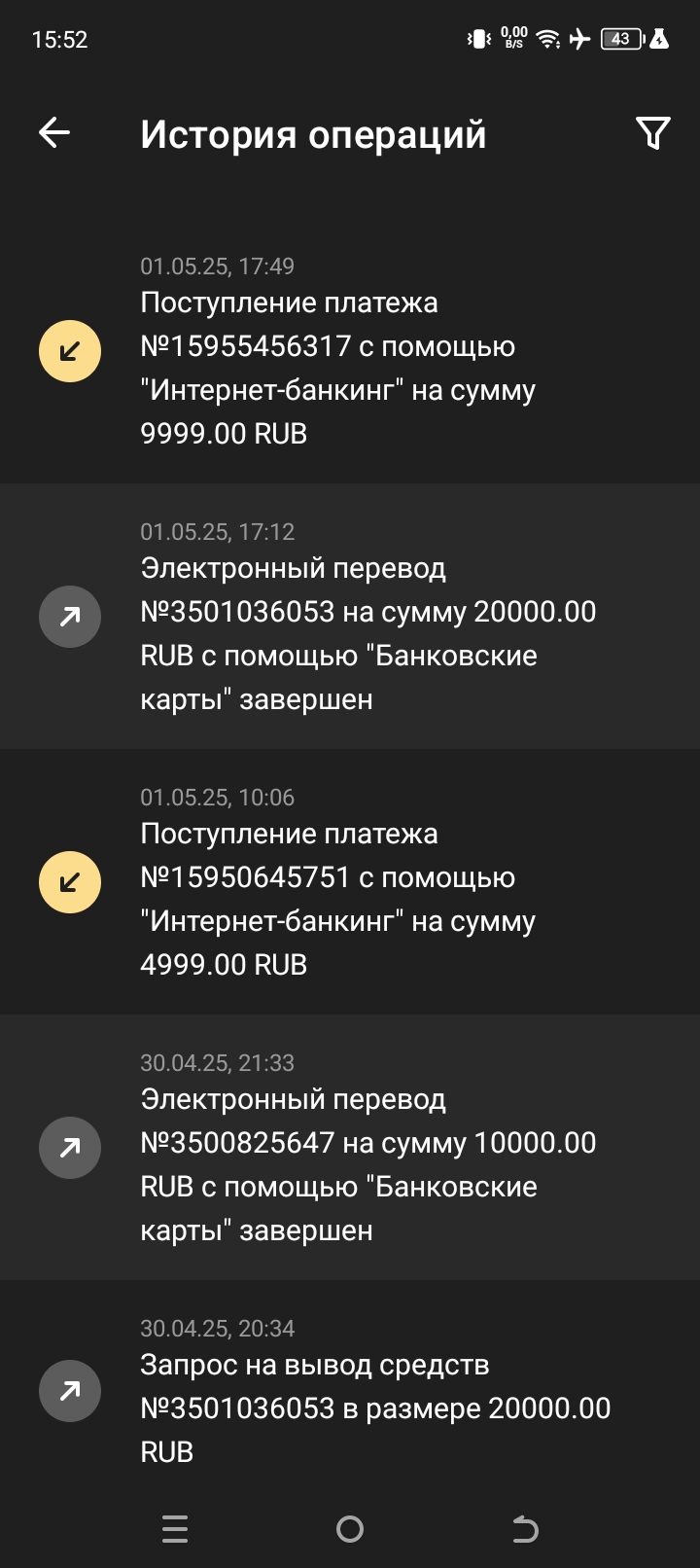Tap the withdrawal request icon dated 30.04.25
Image resolution: width=700 pixels, height=1568 pixels.
[x=69, y=1391]
